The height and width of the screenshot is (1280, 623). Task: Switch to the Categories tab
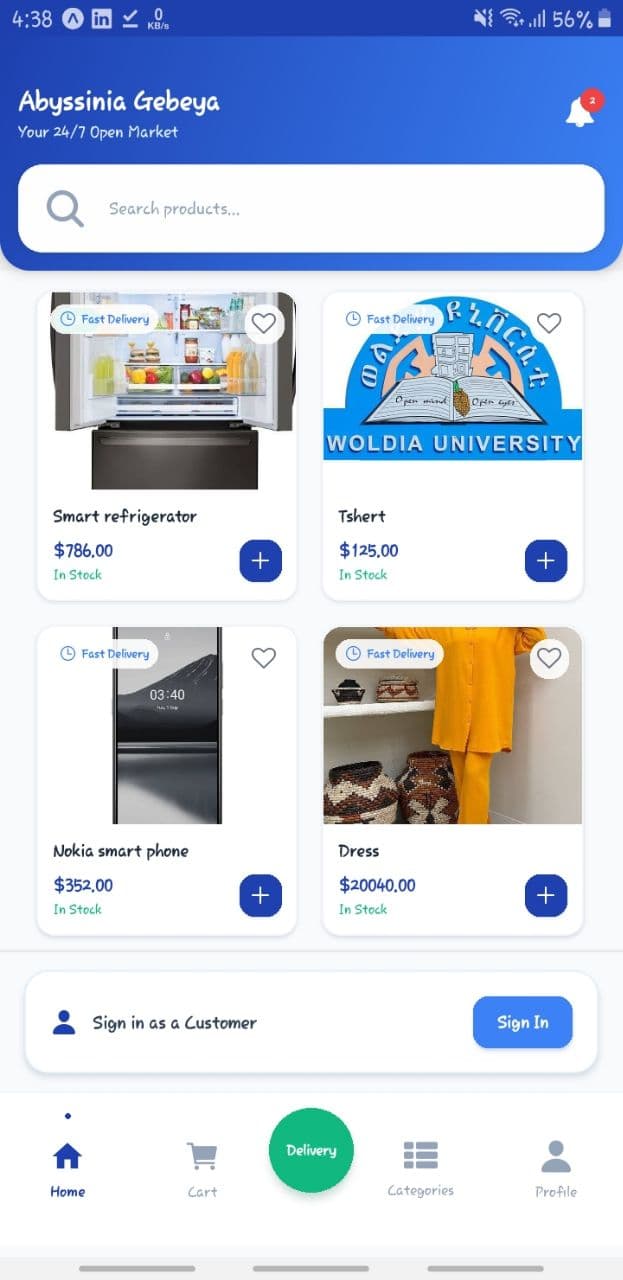(421, 1168)
